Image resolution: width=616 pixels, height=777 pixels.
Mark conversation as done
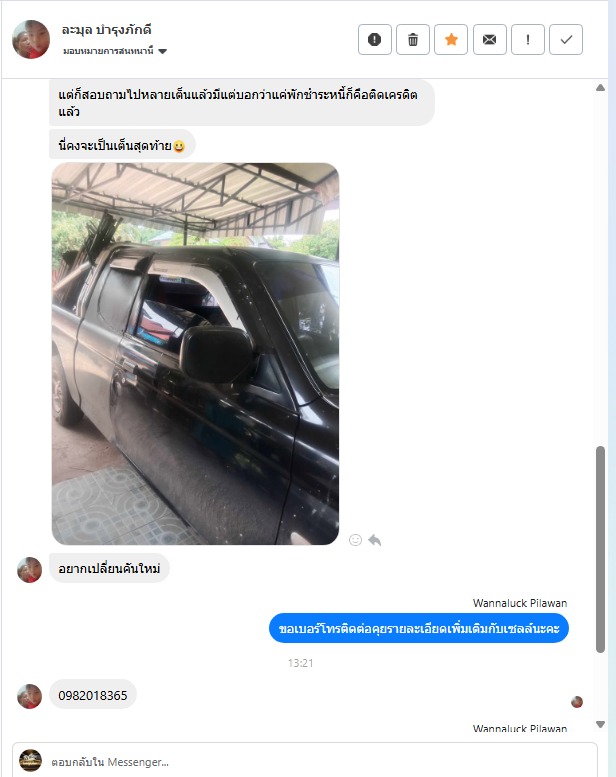click(x=565, y=39)
